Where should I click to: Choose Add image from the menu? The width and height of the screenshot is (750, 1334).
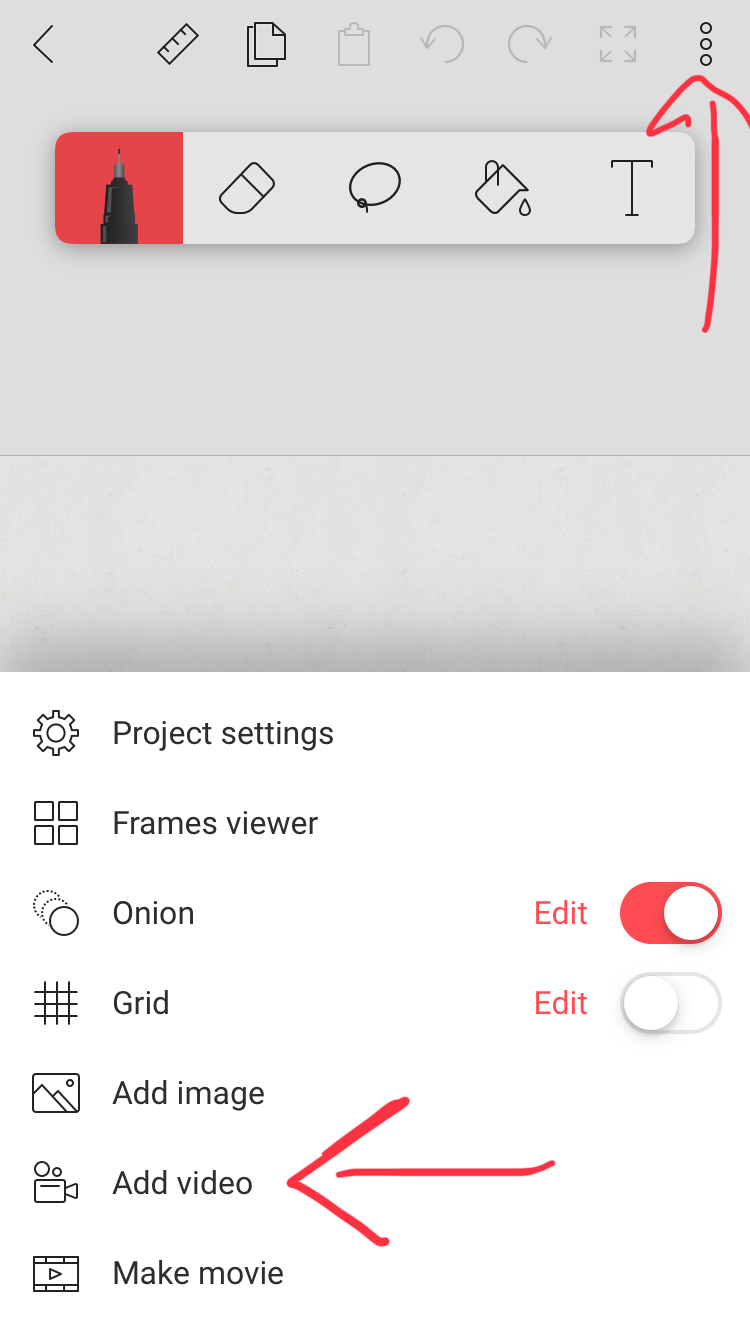pos(188,1093)
